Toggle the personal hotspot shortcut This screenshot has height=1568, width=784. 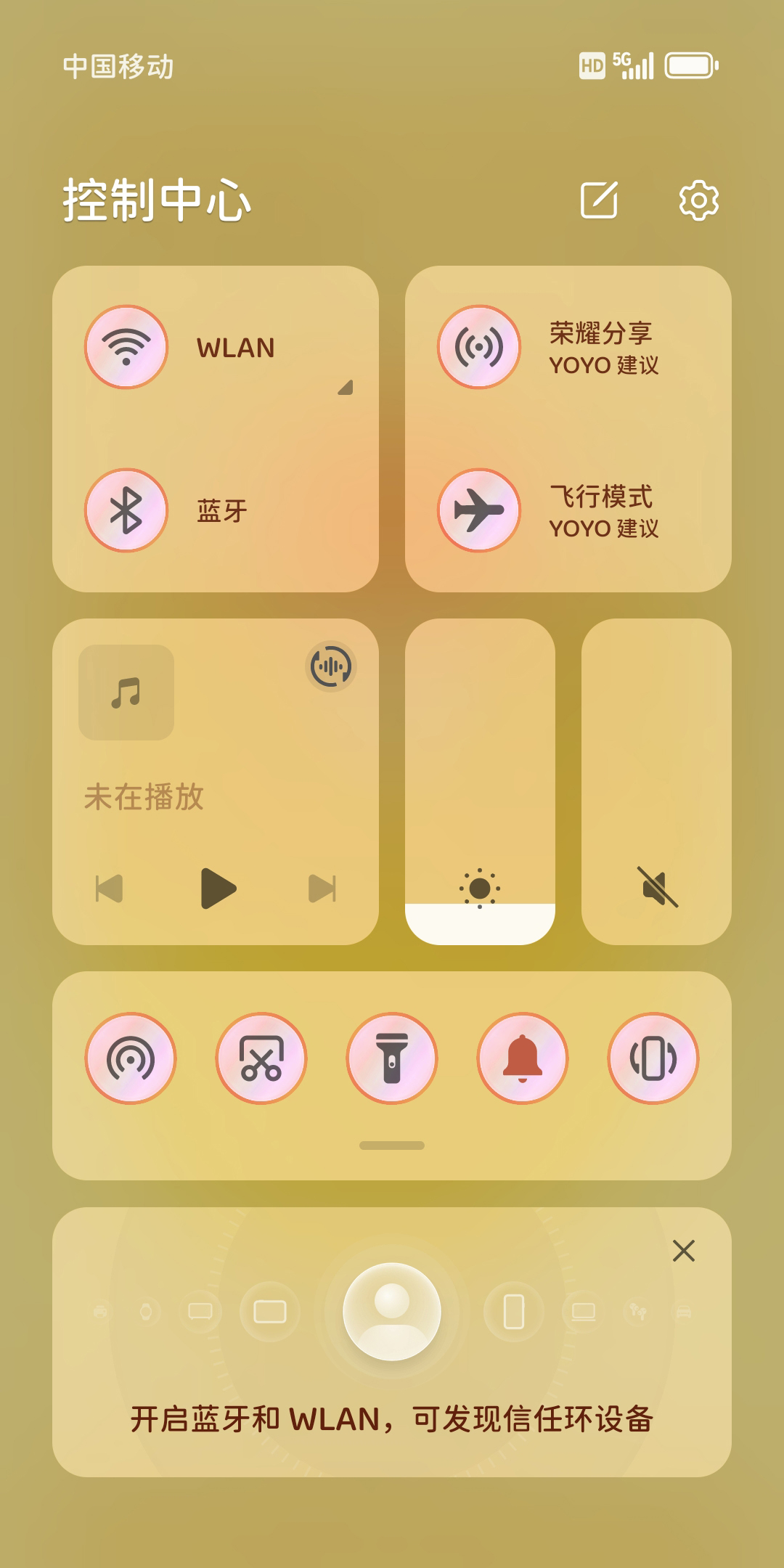131,1058
